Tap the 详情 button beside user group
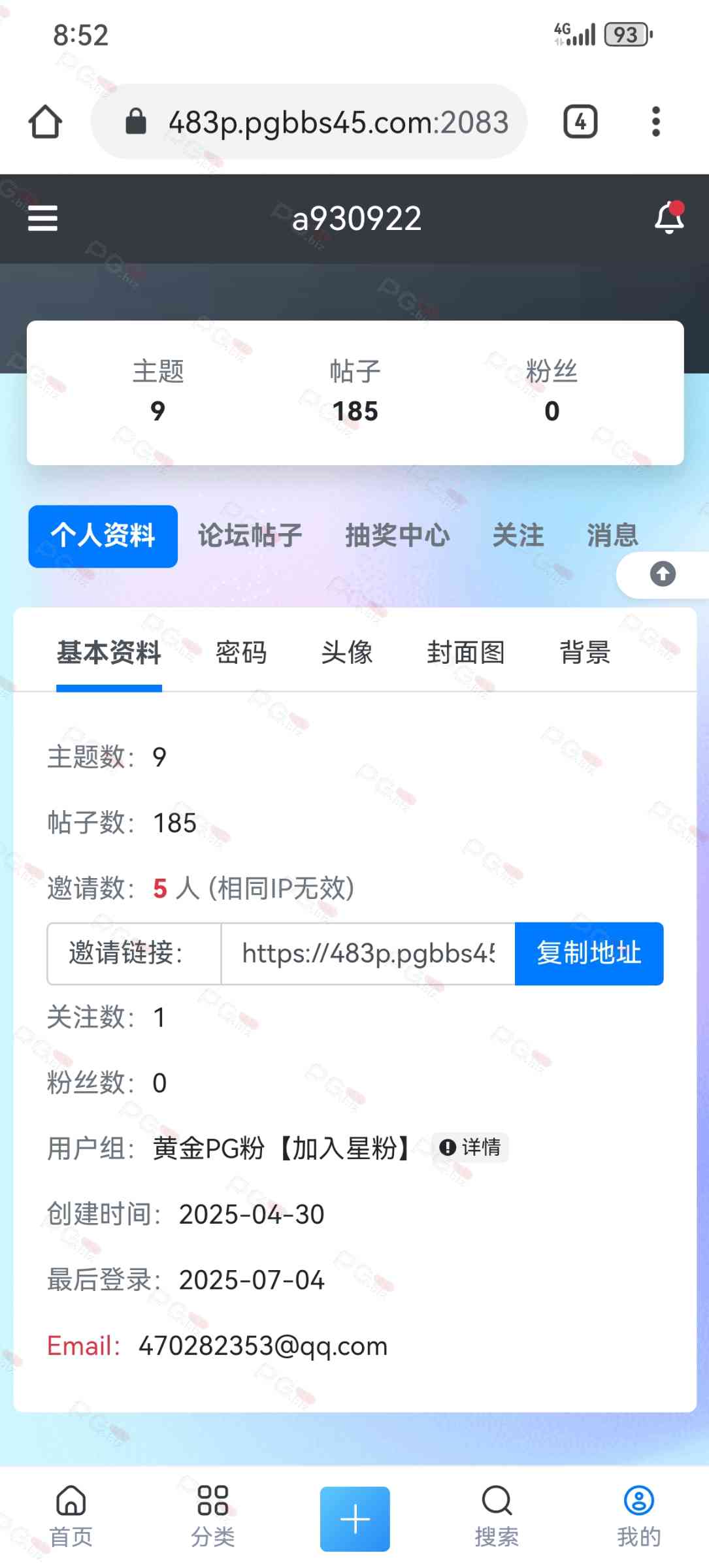 click(x=470, y=1147)
